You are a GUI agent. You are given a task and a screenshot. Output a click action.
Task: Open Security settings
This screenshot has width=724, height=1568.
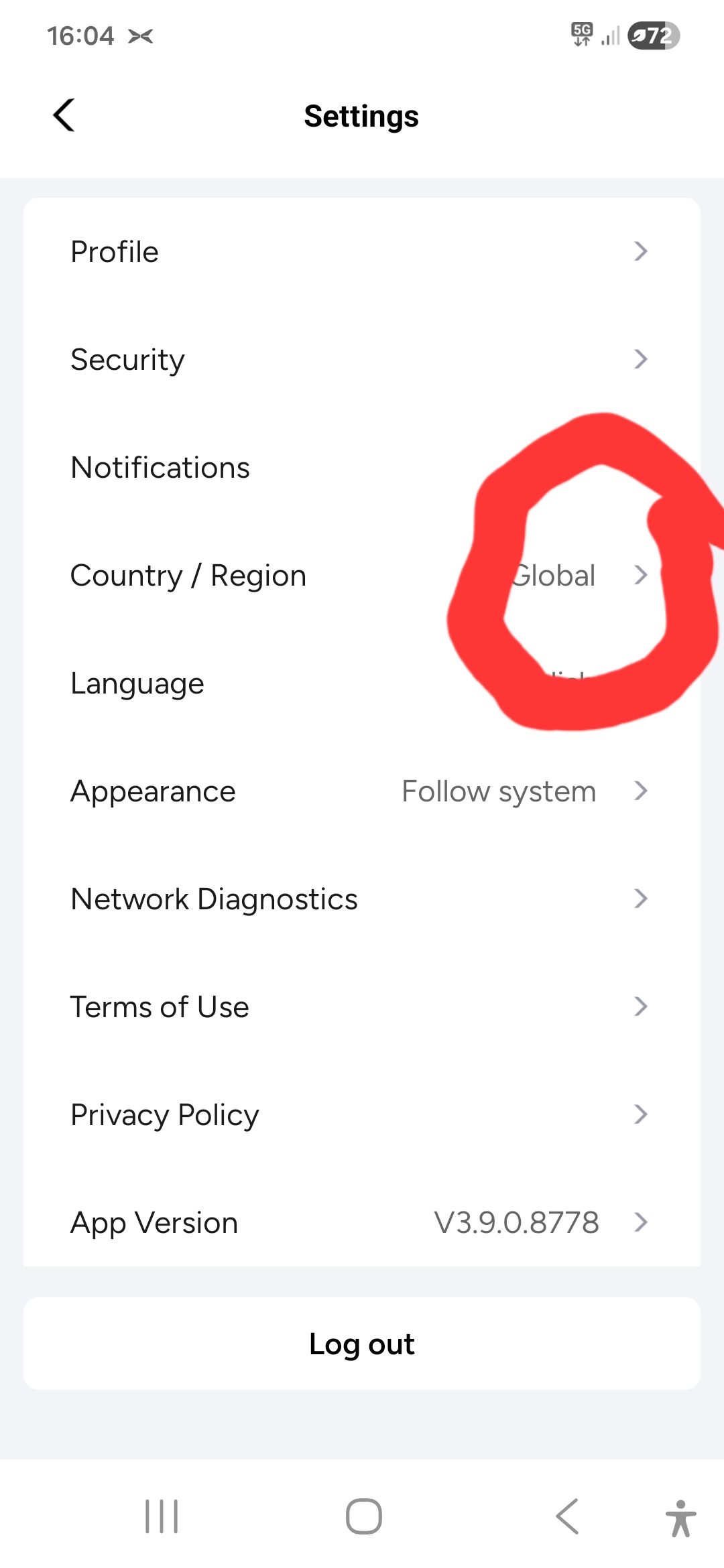pos(362,360)
